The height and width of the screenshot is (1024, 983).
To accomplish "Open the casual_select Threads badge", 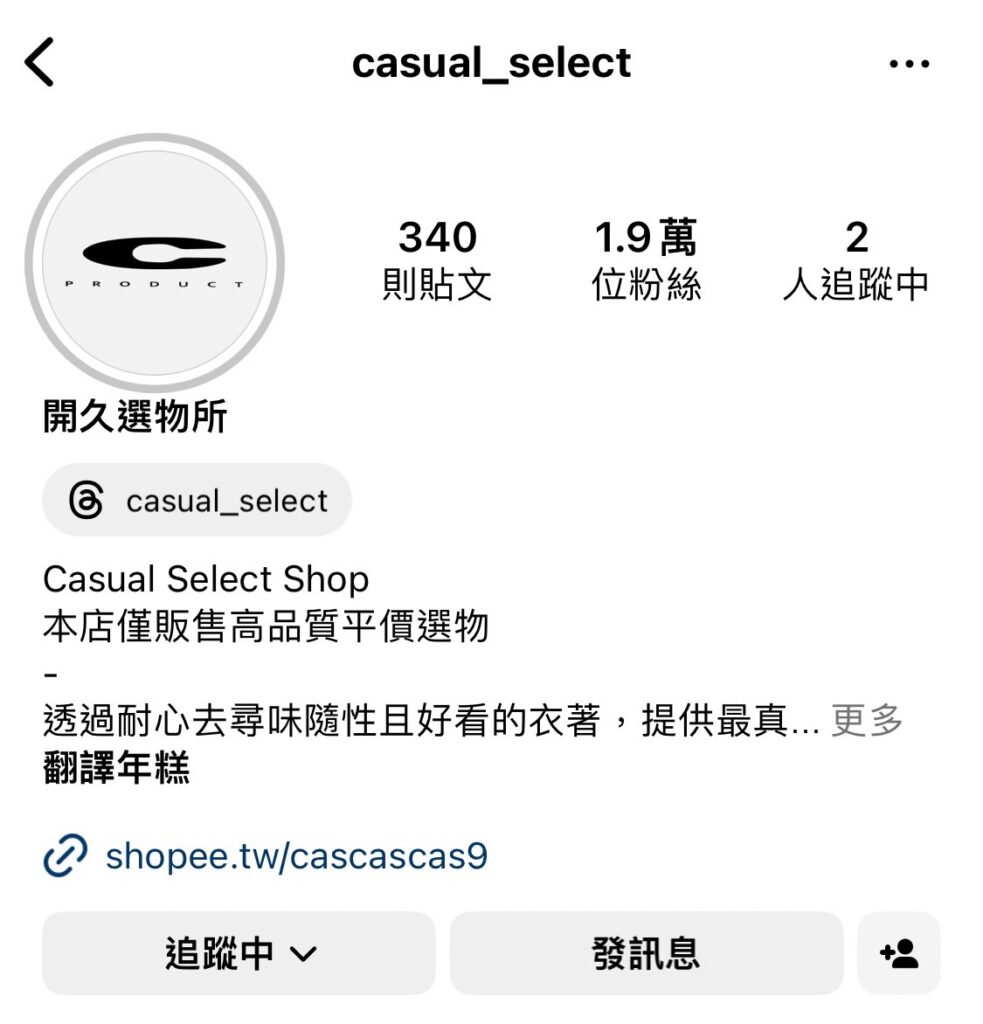I will (x=197, y=500).
